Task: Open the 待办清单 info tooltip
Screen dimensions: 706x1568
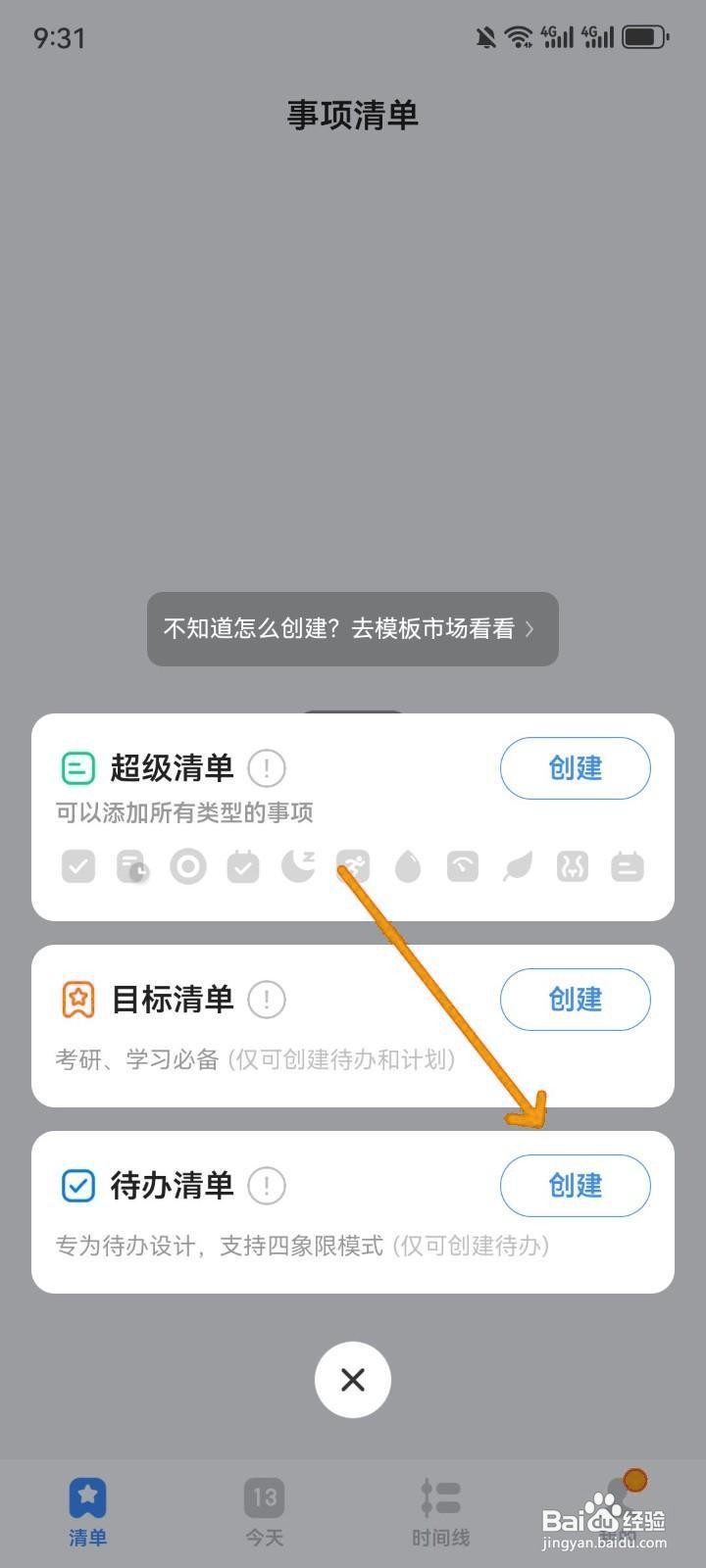Action: pyautogui.click(x=267, y=1185)
